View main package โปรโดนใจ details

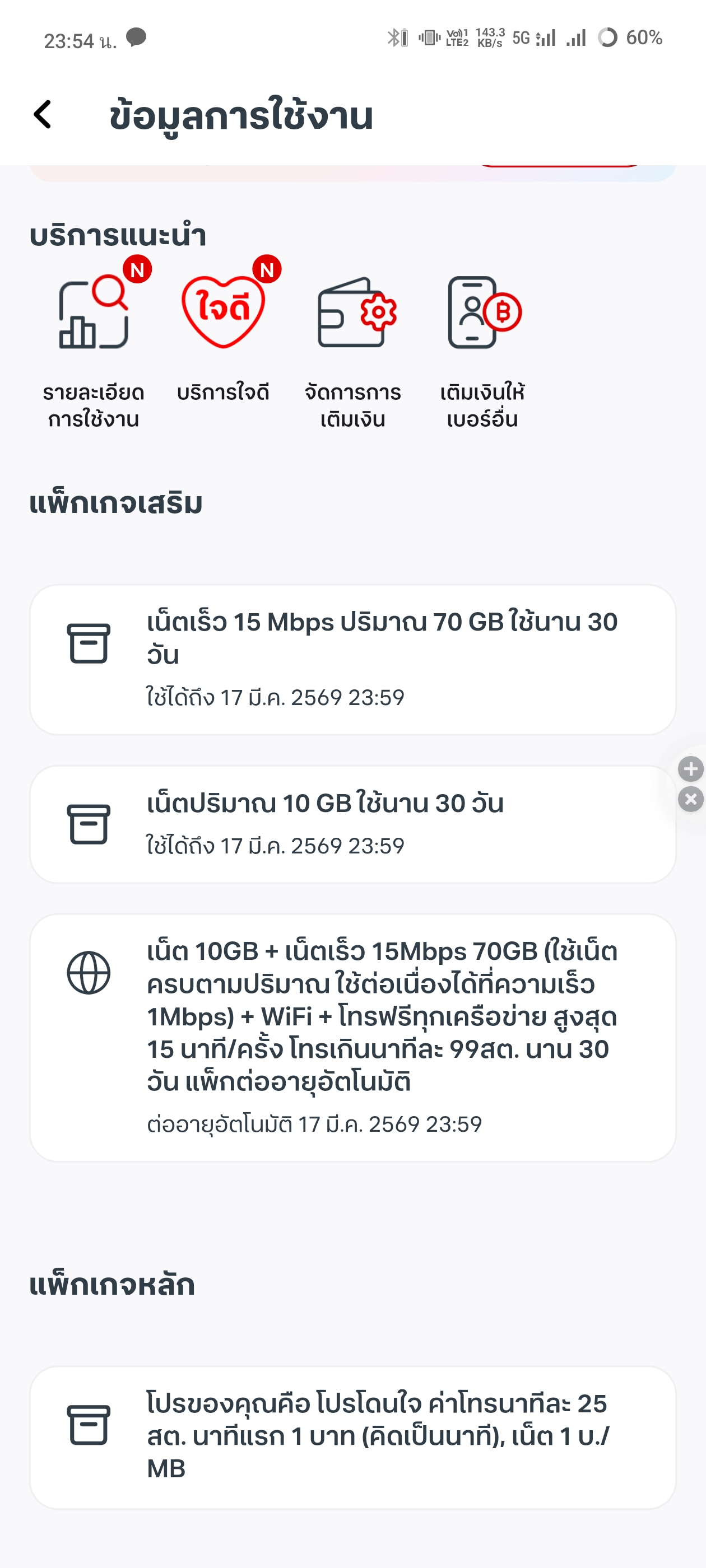tap(352, 1437)
